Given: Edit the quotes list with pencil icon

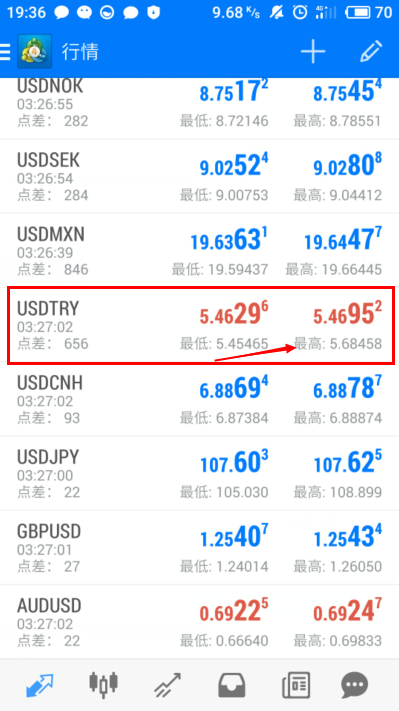Looking at the screenshot, I should point(371,52).
